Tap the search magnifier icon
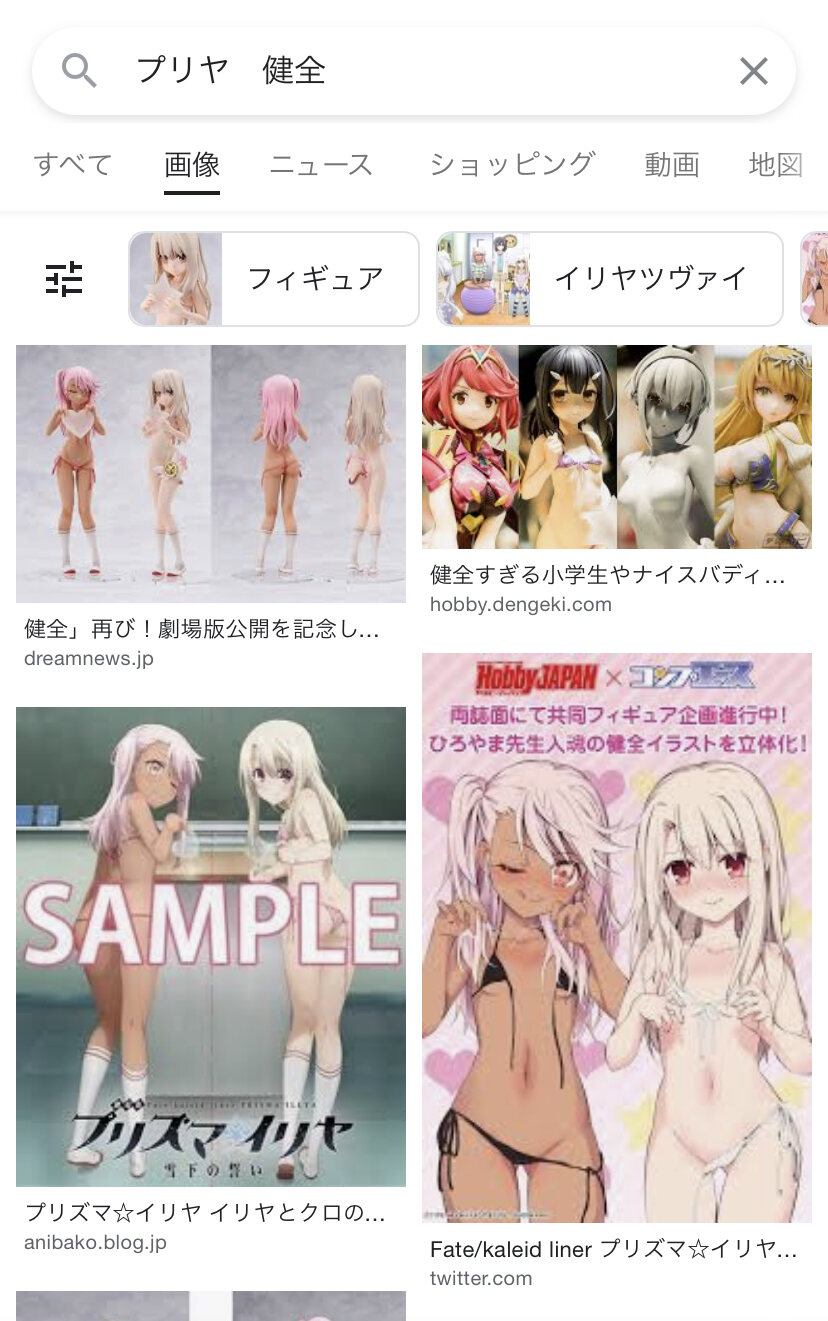Screen dimensions: 828x1321 pyautogui.click(x=79, y=71)
